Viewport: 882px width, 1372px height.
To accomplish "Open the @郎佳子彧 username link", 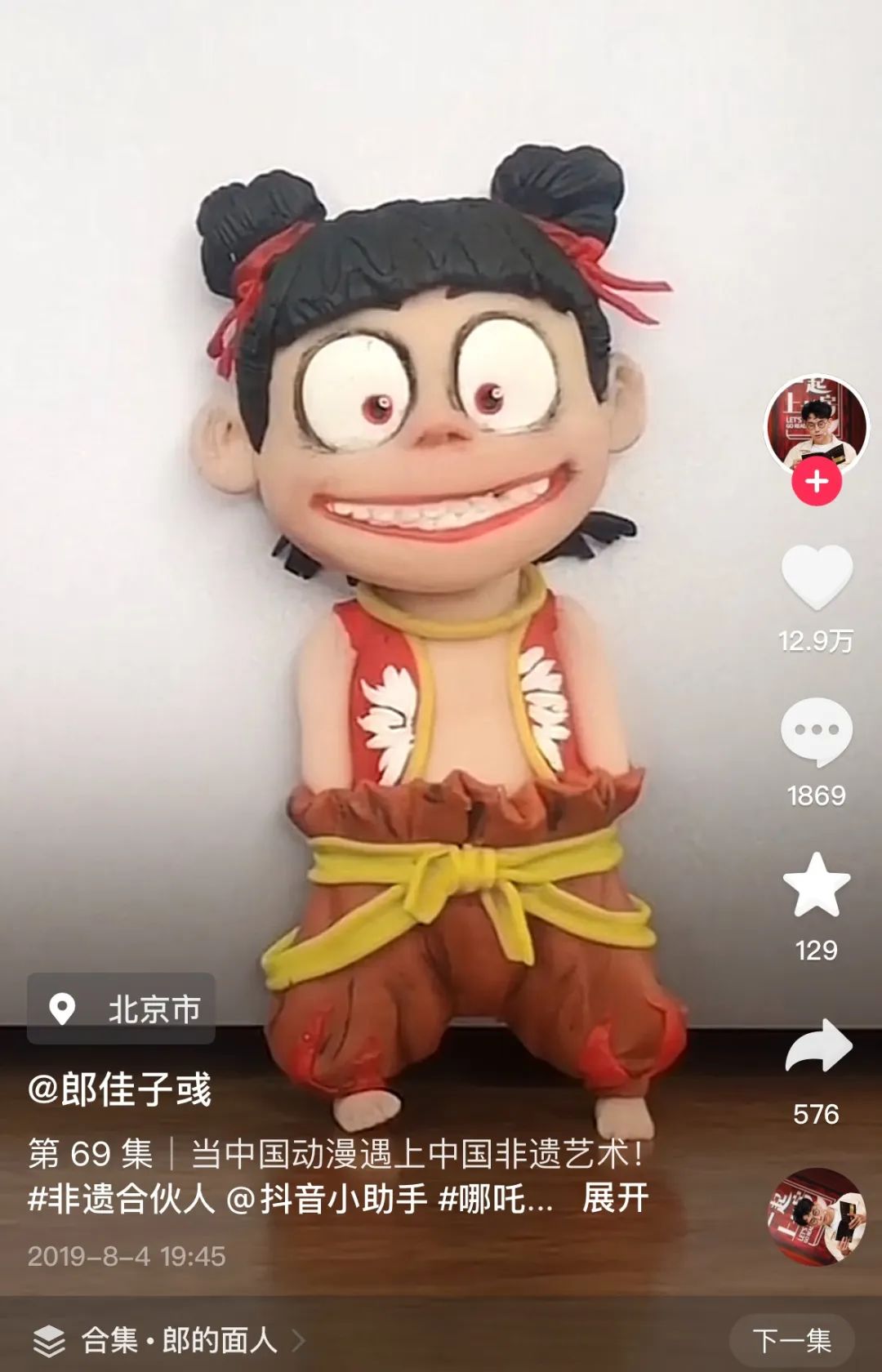I will pos(120,1089).
